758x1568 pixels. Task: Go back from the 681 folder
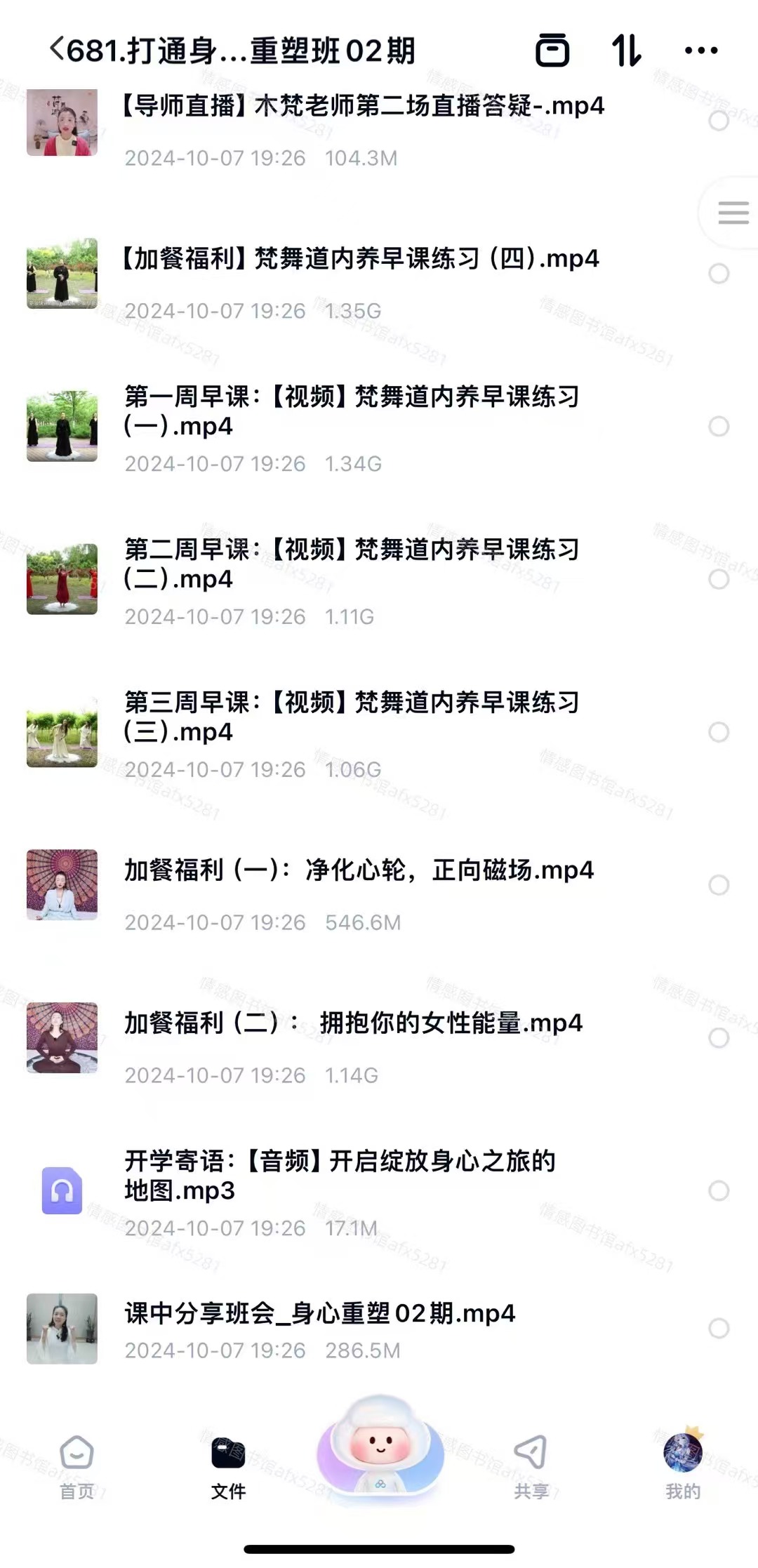pyautogui.click(x=58, y=51)
